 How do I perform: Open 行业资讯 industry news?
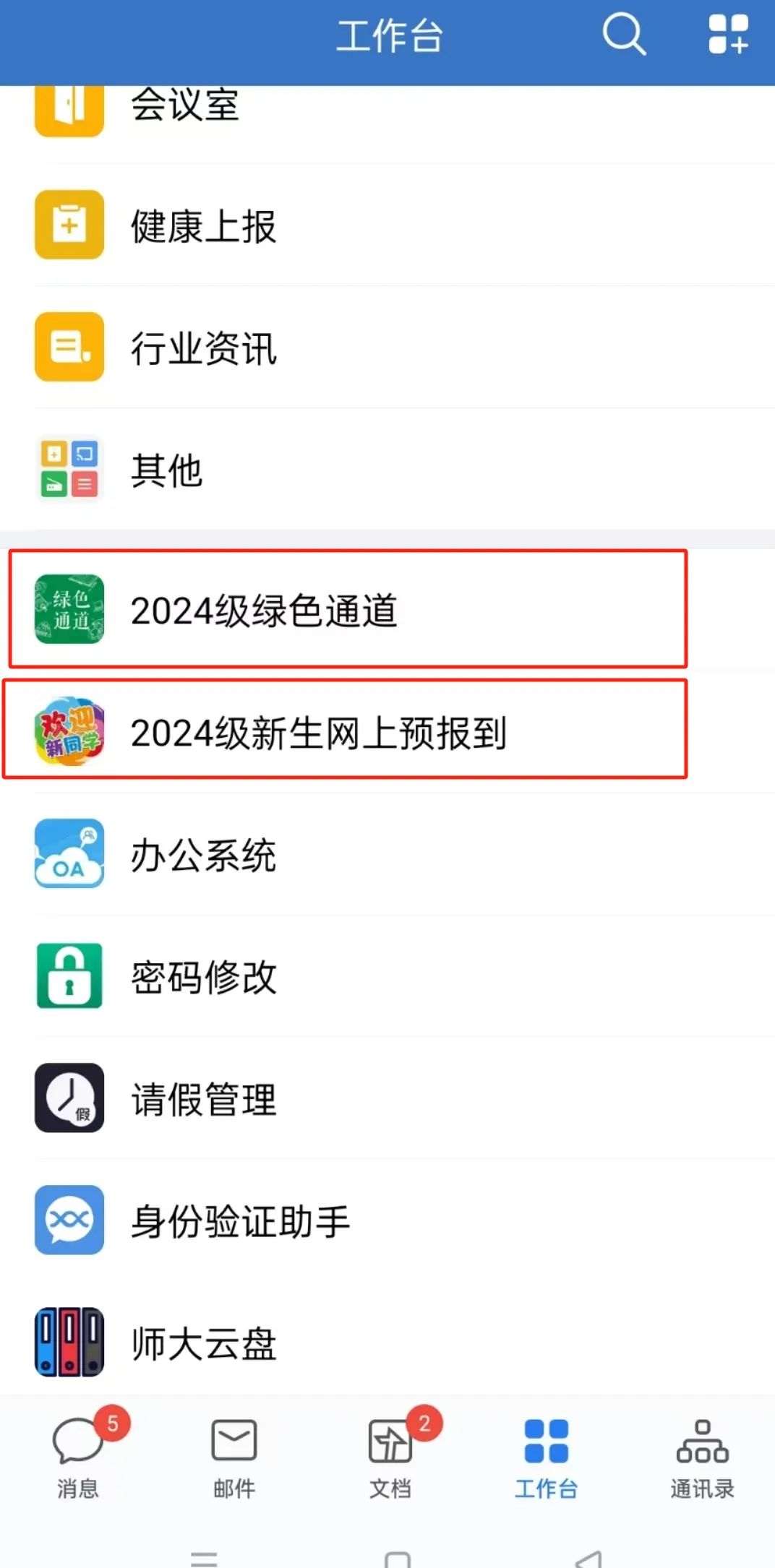(202, 348)
